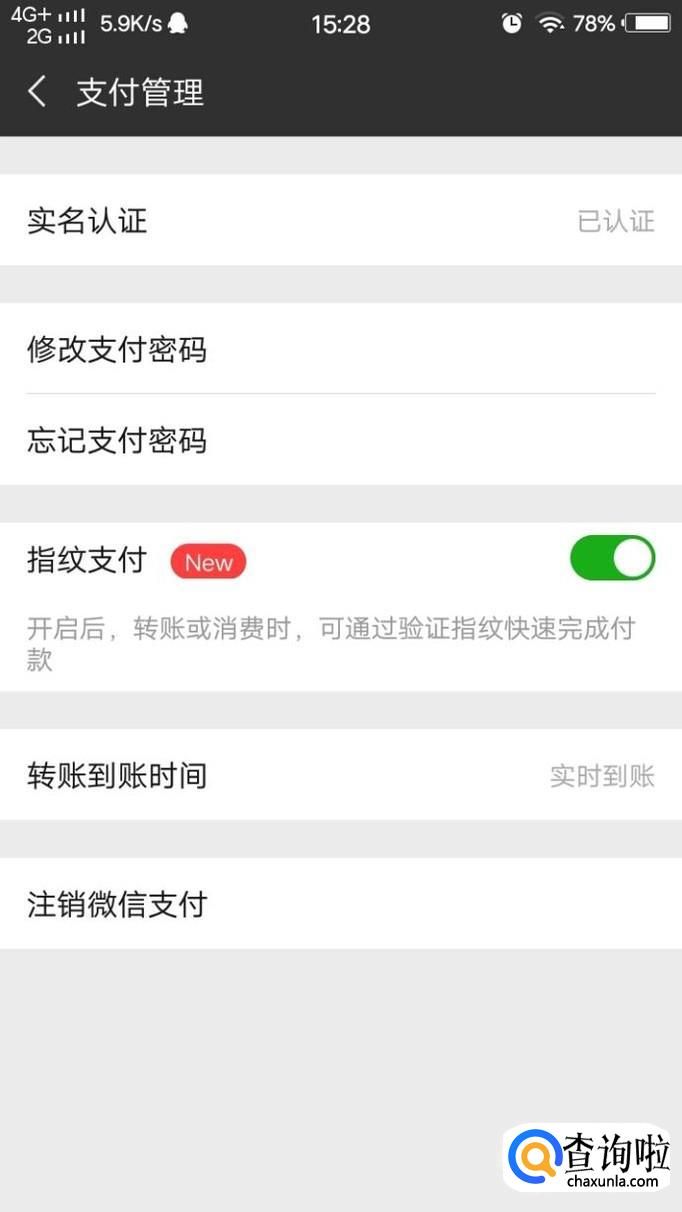The image size is (682, 1212).
Task: Go back from 支付管理 page
Action: [38, 92]
